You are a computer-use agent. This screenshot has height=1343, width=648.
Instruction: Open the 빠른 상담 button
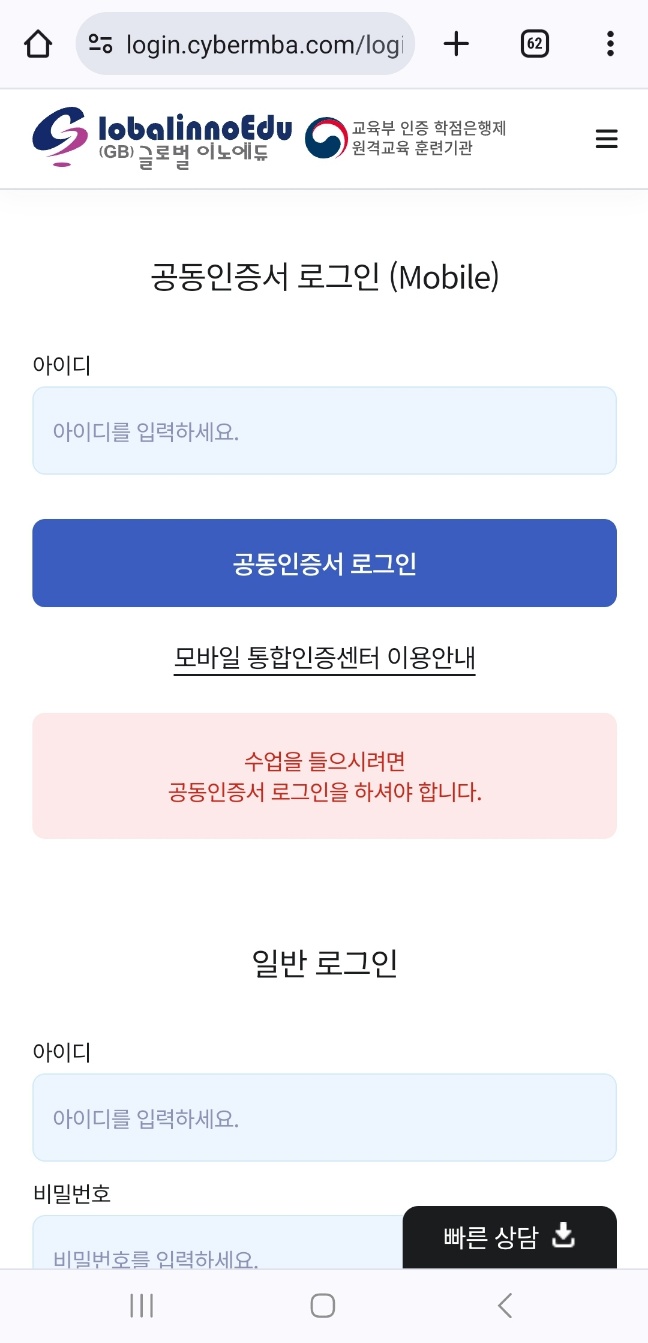tap(509, 1237)
